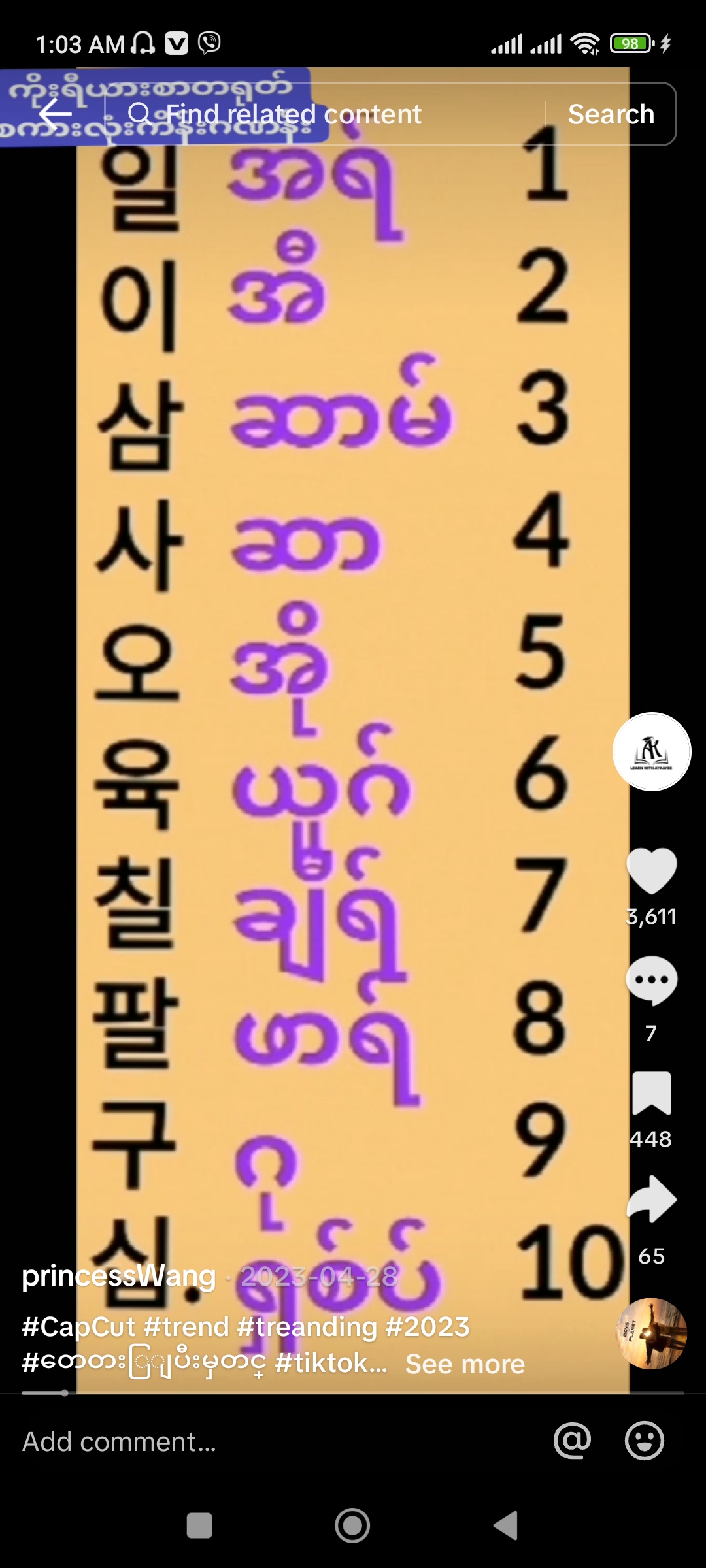The height and width of the screenshot is (1568, 706).
Task: Go back using the top-left arrow
Action: tap(55, 114)
